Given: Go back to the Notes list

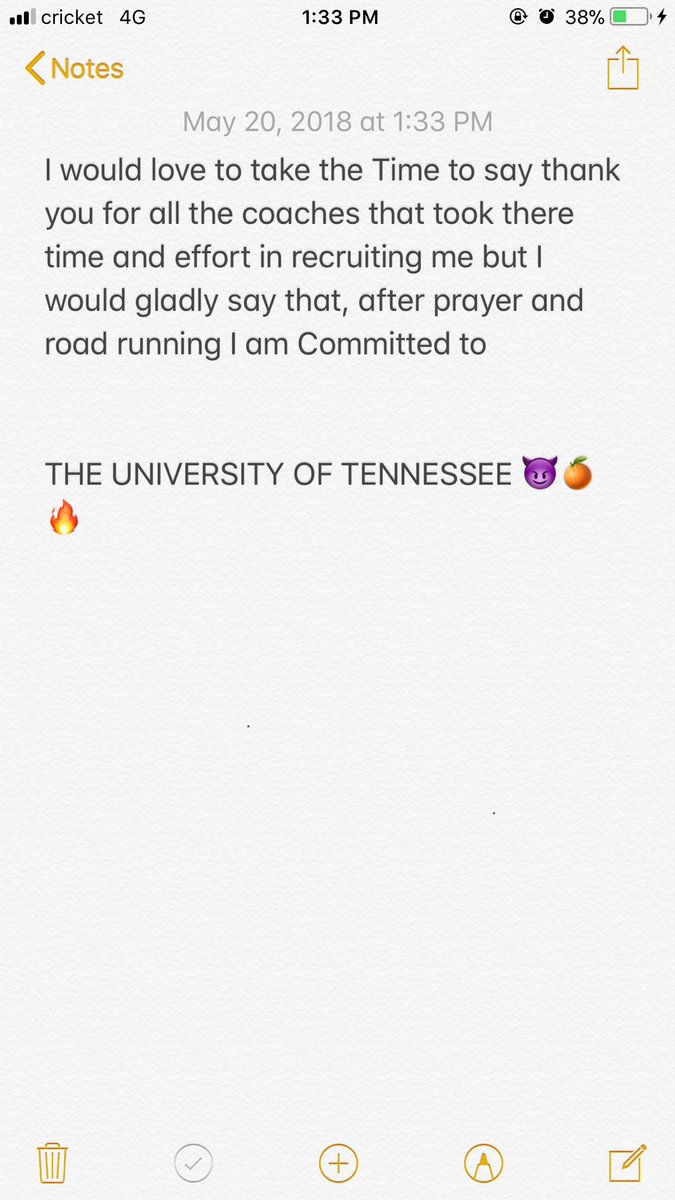Looking at the screenshot, I should pyautogui.click(x=74, y=69).
